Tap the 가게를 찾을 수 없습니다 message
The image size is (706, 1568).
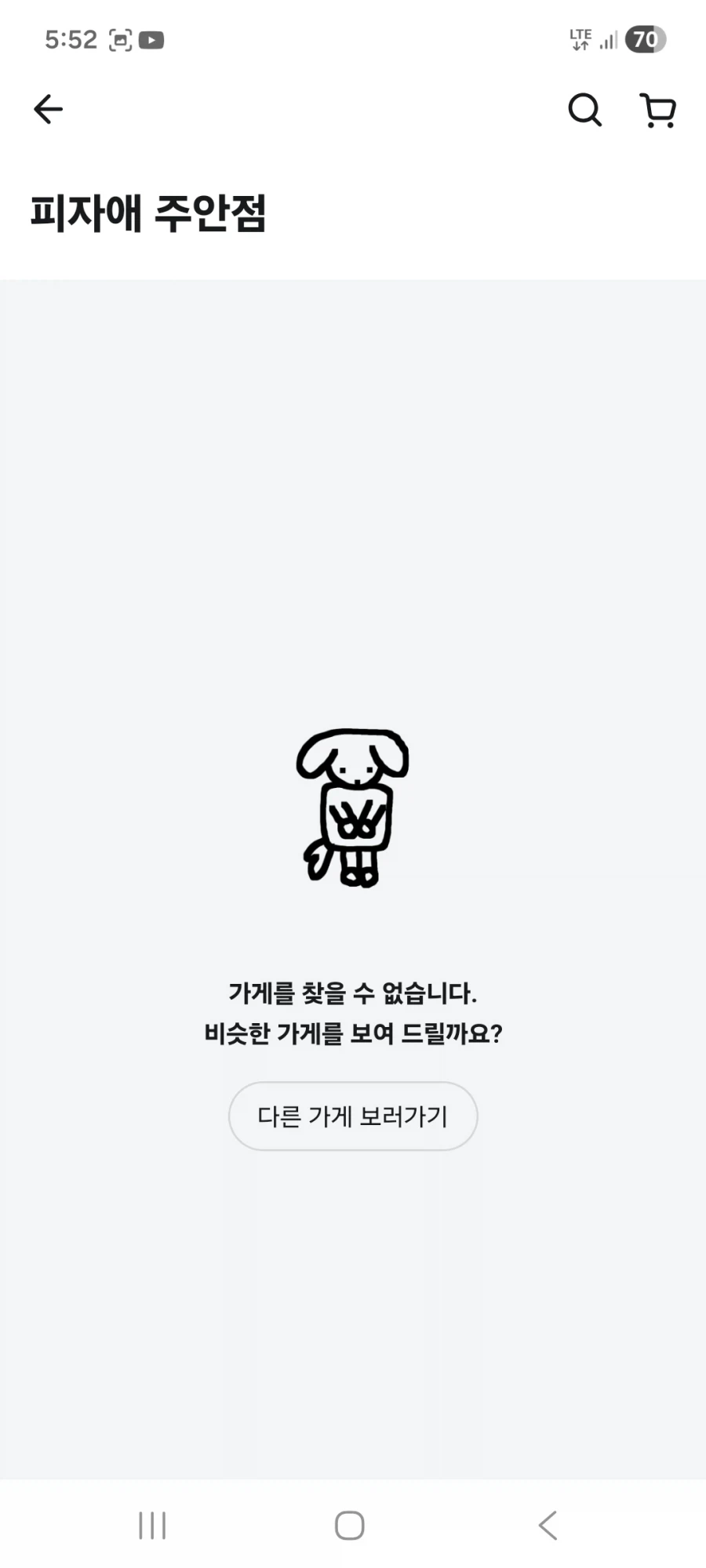pos(352,992)
